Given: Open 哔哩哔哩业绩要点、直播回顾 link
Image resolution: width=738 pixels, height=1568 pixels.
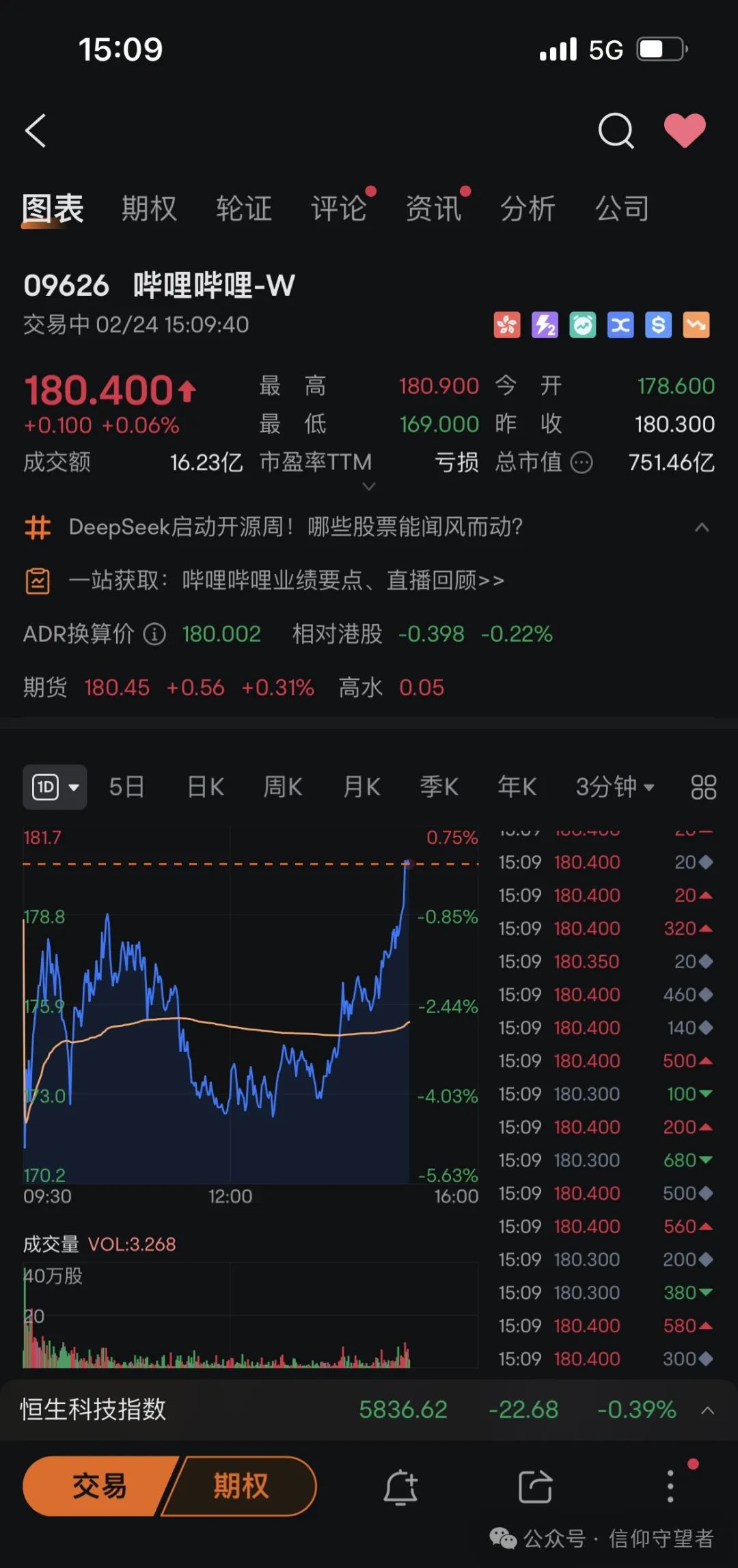Looking at the screenshot, I should point(343,580).
